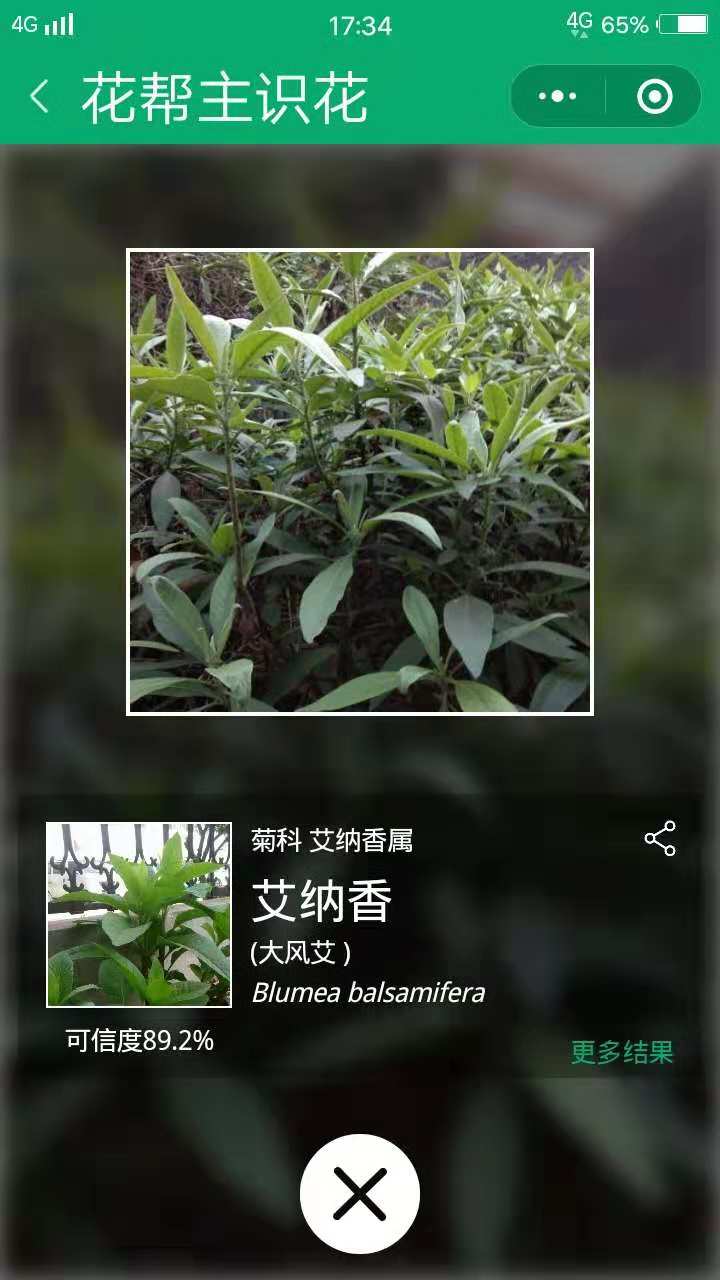Image resolution: width=720 pixels, height=1280 pixels.
Task: Tap the uploaded plant photo
Action: tap(360, 482)
